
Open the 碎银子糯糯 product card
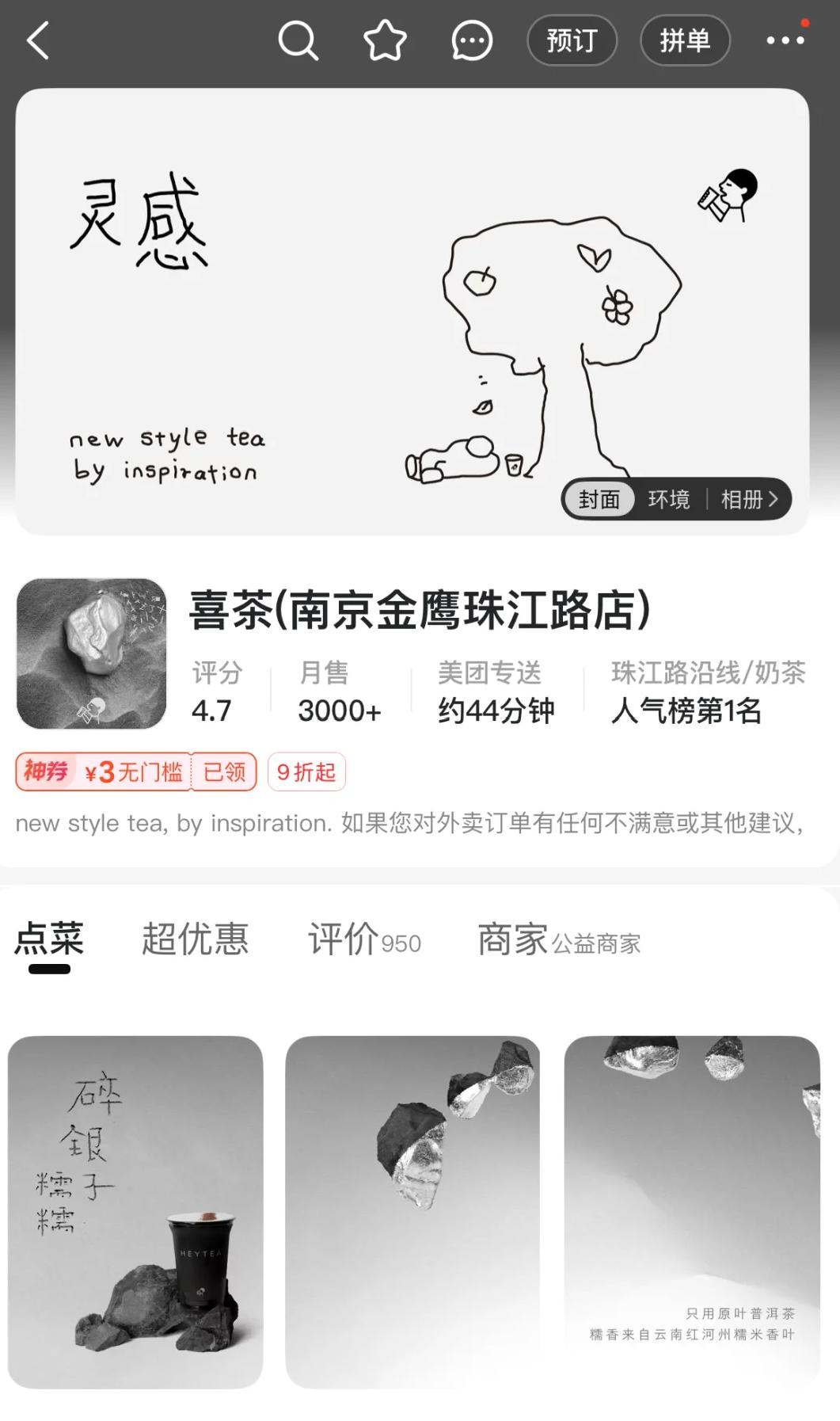(x=135, y=1212)
